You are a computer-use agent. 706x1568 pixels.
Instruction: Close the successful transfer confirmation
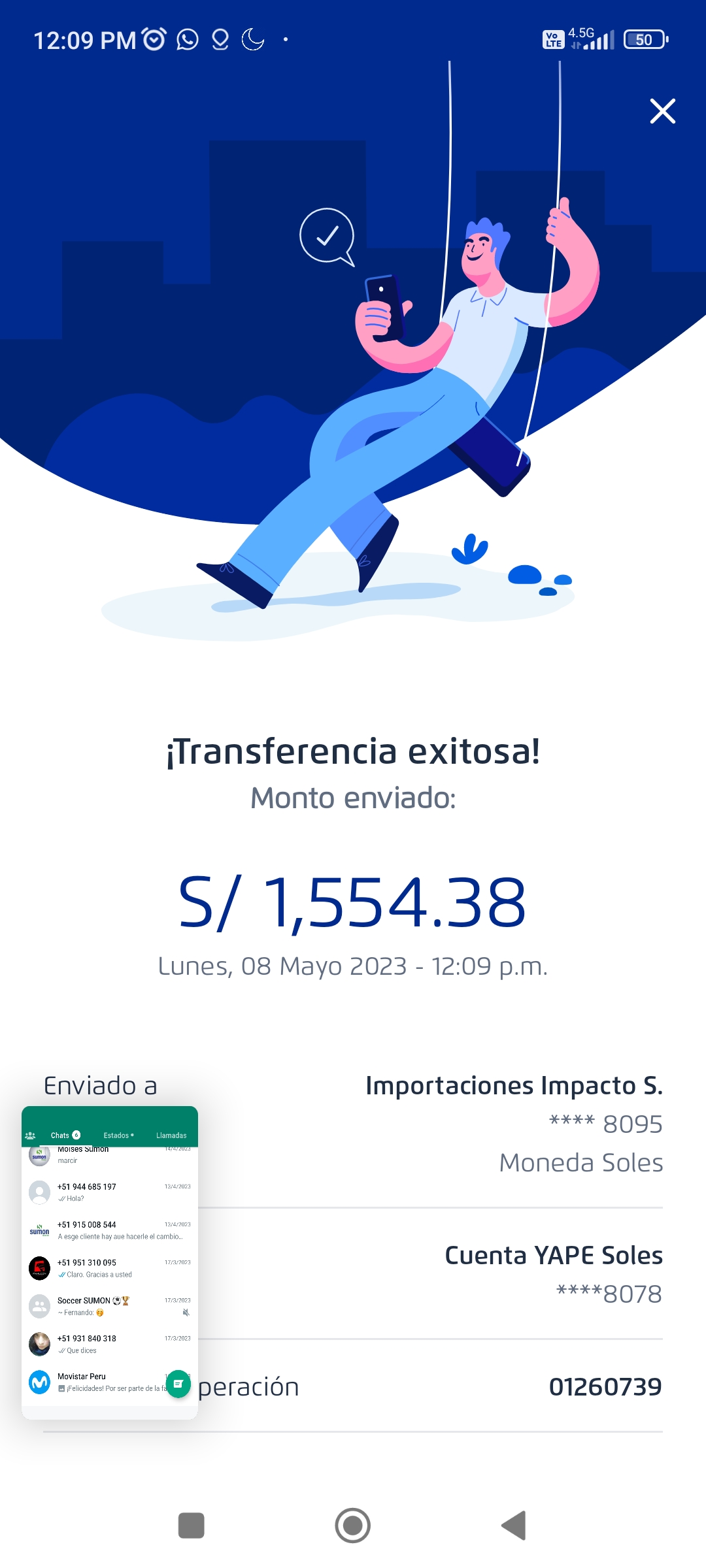click(x=662, y=112)
